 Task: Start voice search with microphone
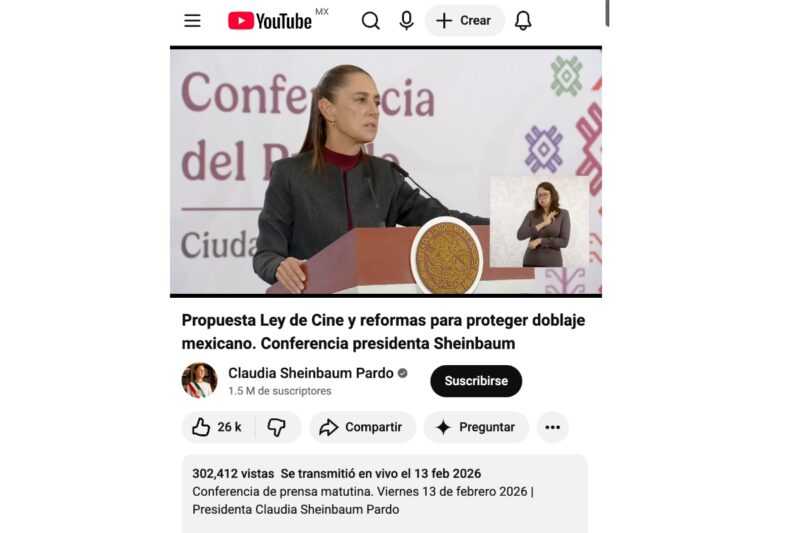point(406,21)
